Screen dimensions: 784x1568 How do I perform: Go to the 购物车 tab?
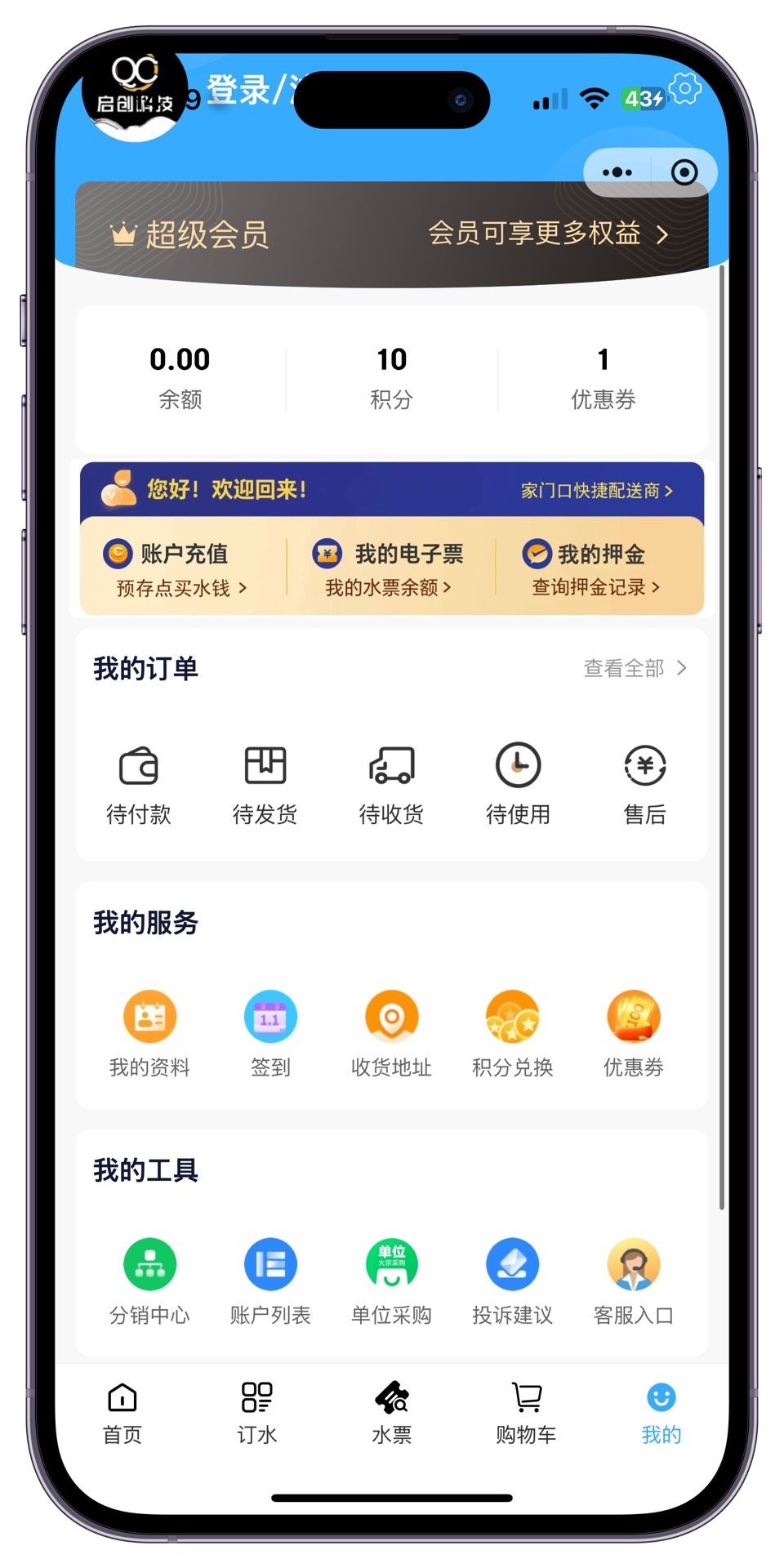[x=526, y=1413]
